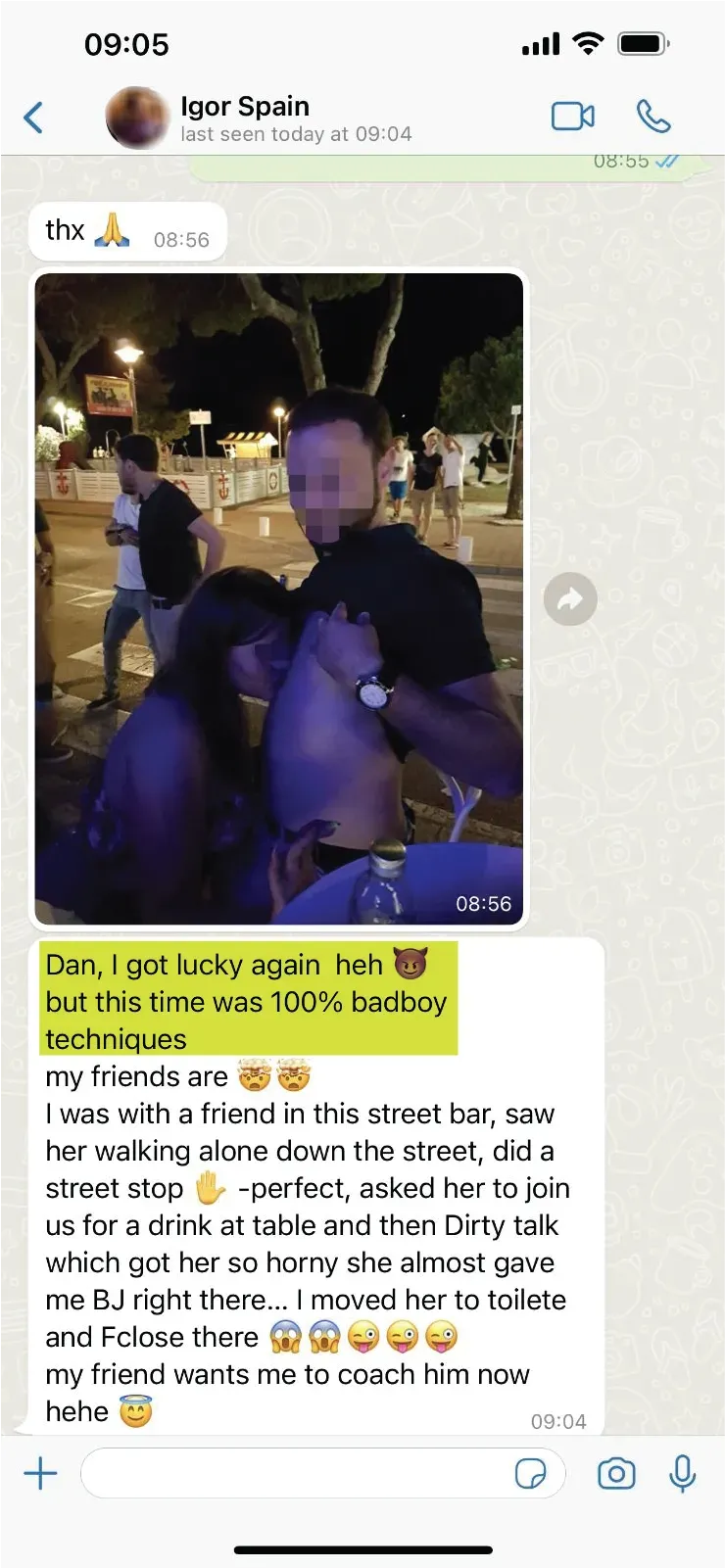Forward the photo with the arrow button
Image resolution: width=725 pixels, height=1568 pixels.
point(570,598)
